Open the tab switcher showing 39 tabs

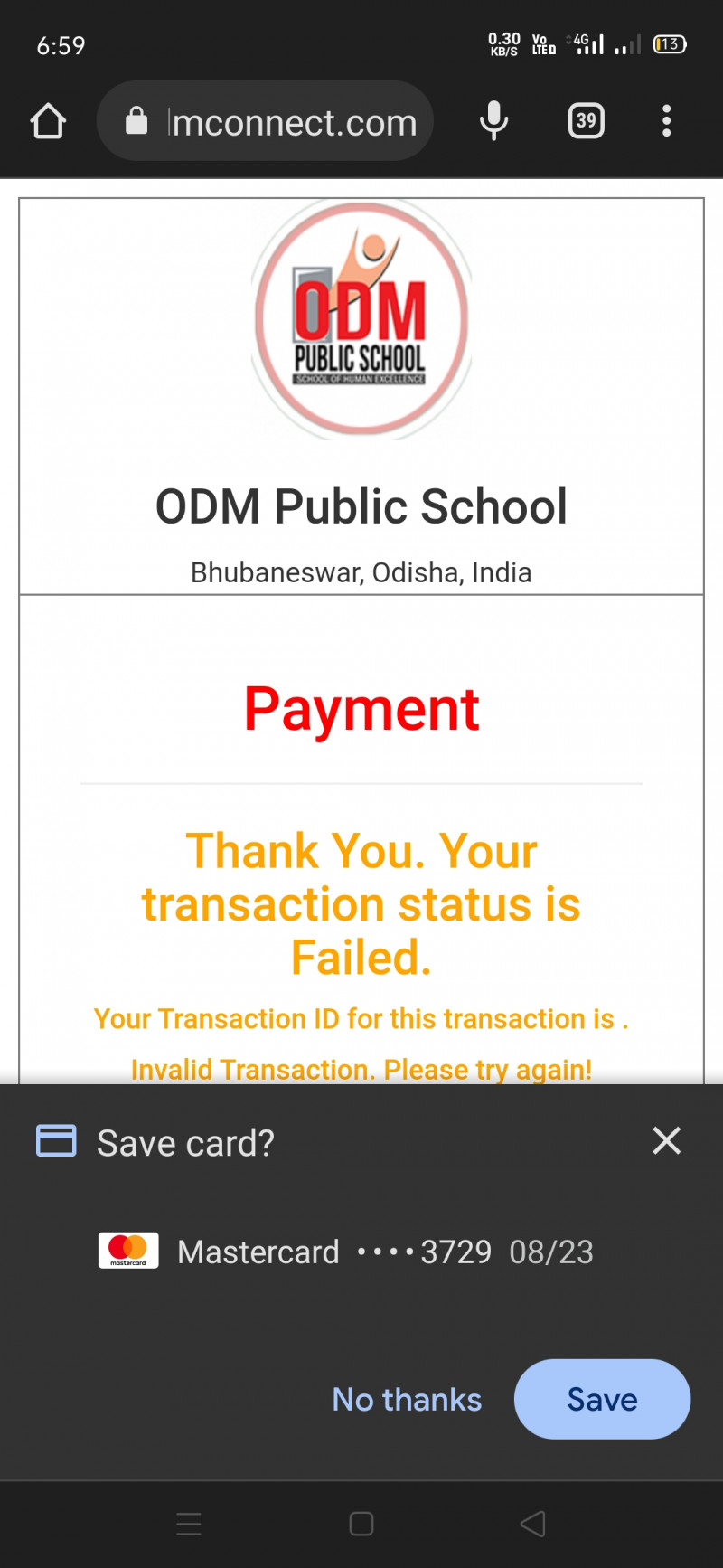587,121
